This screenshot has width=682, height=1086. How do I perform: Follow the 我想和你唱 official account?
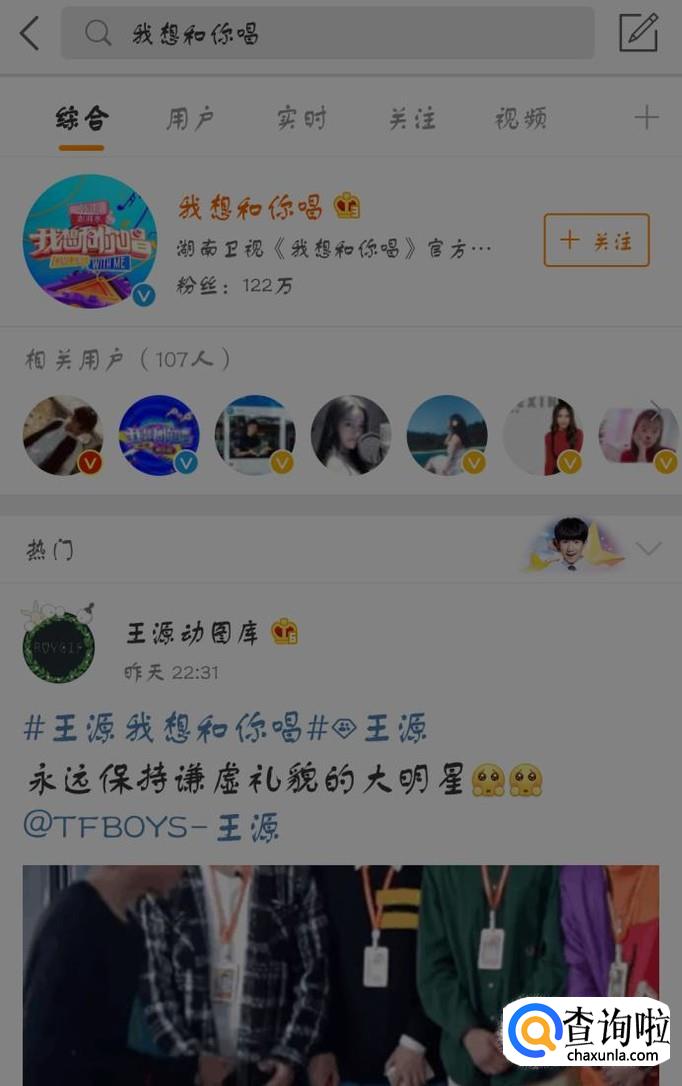pos(596,240)
